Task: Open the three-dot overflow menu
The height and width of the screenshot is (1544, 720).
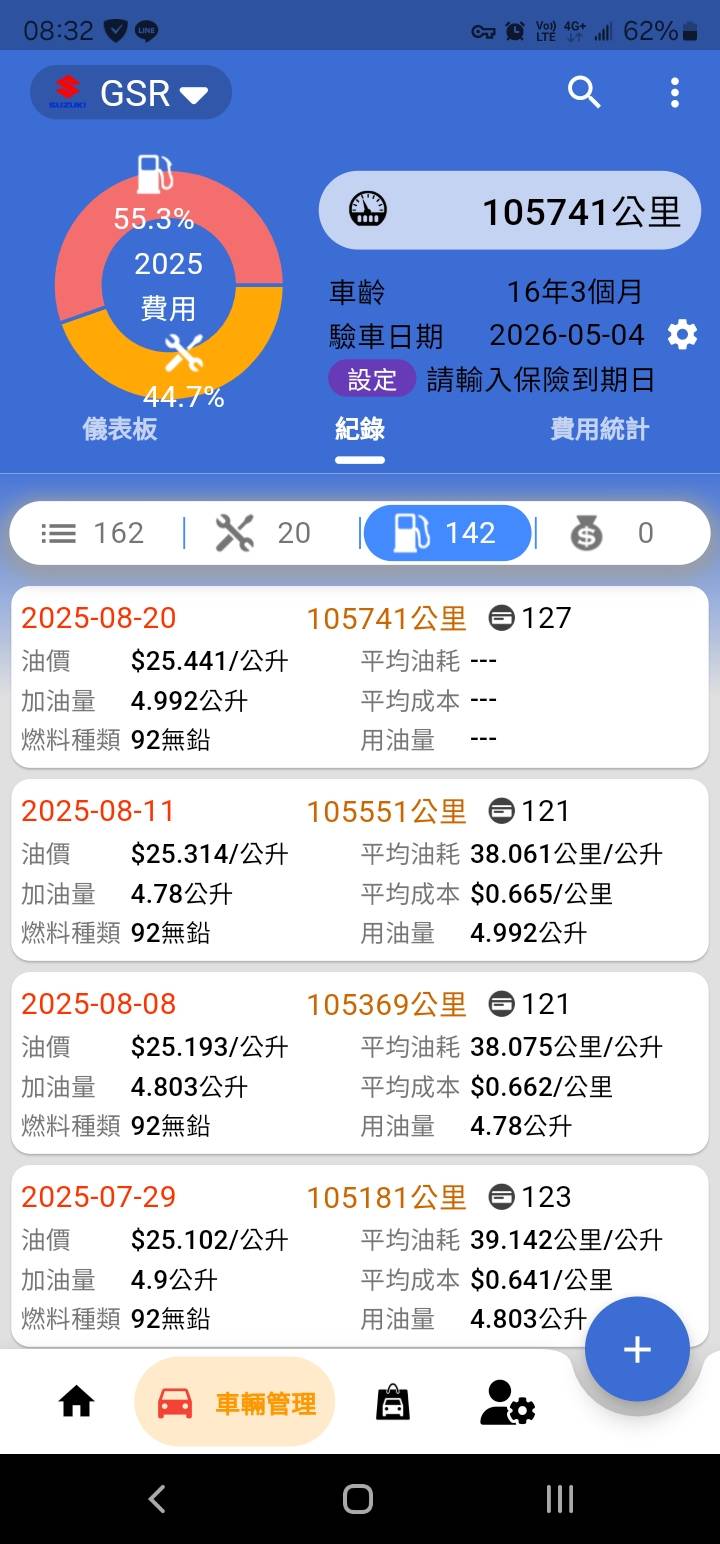Action: click(x=675, y=92)
